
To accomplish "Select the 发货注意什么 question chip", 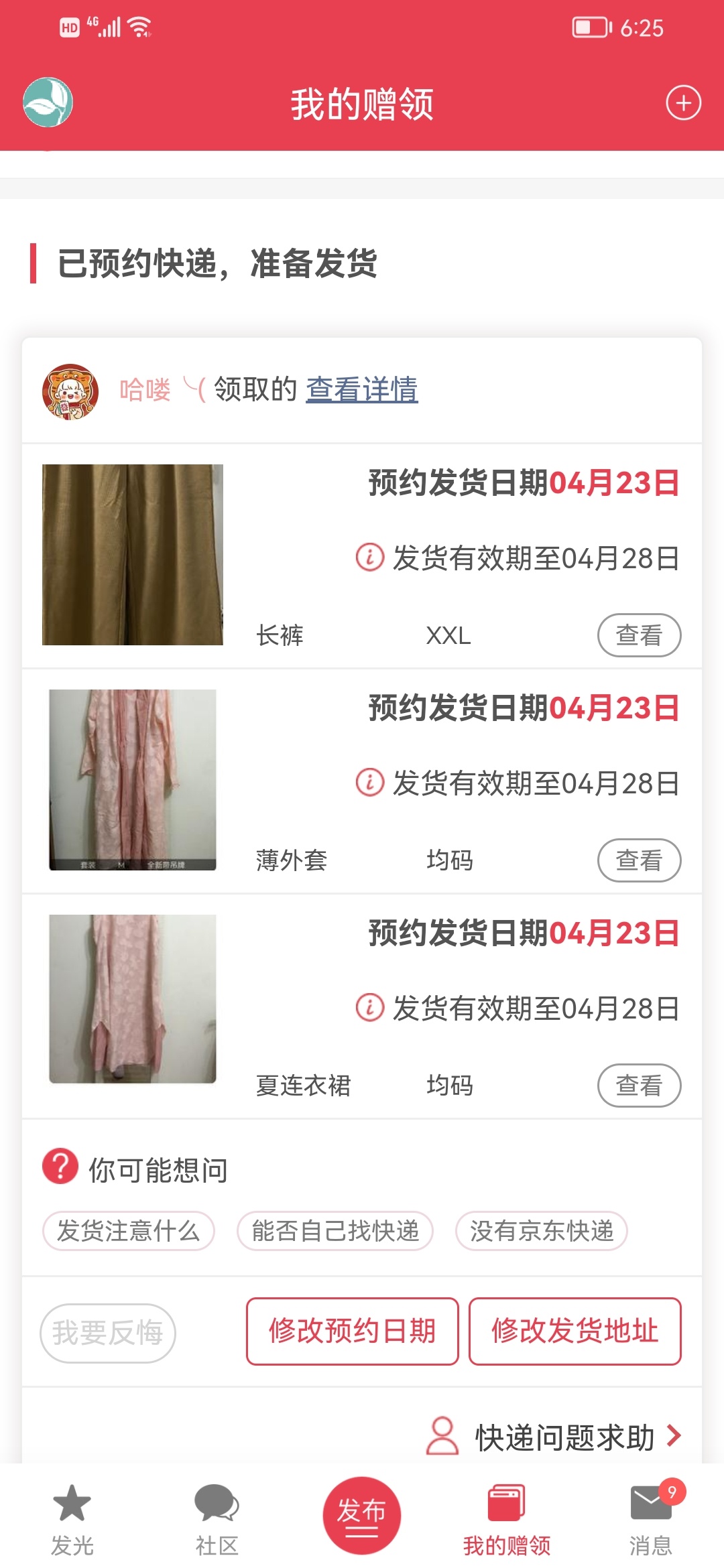I will coord(129,1231).
